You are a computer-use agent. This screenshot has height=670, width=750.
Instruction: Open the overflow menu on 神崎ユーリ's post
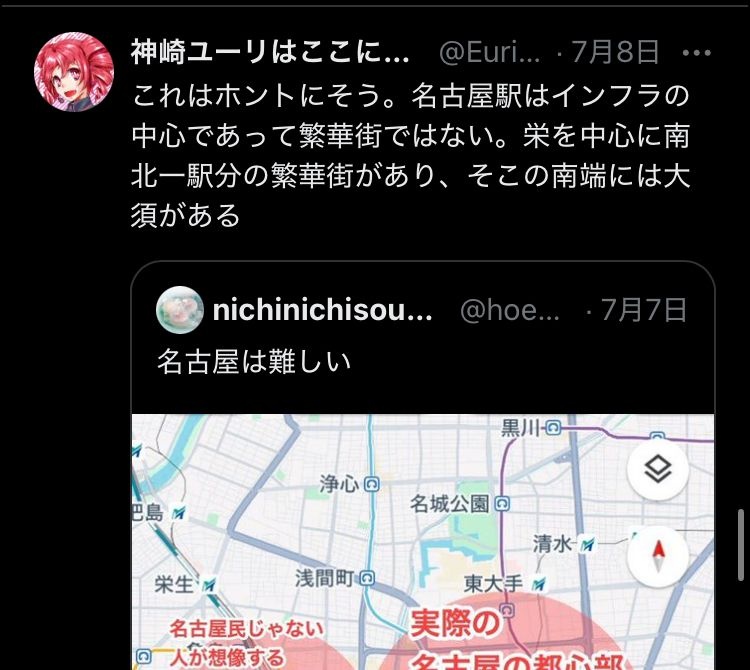pyautogui.click(x=696, y=52)
